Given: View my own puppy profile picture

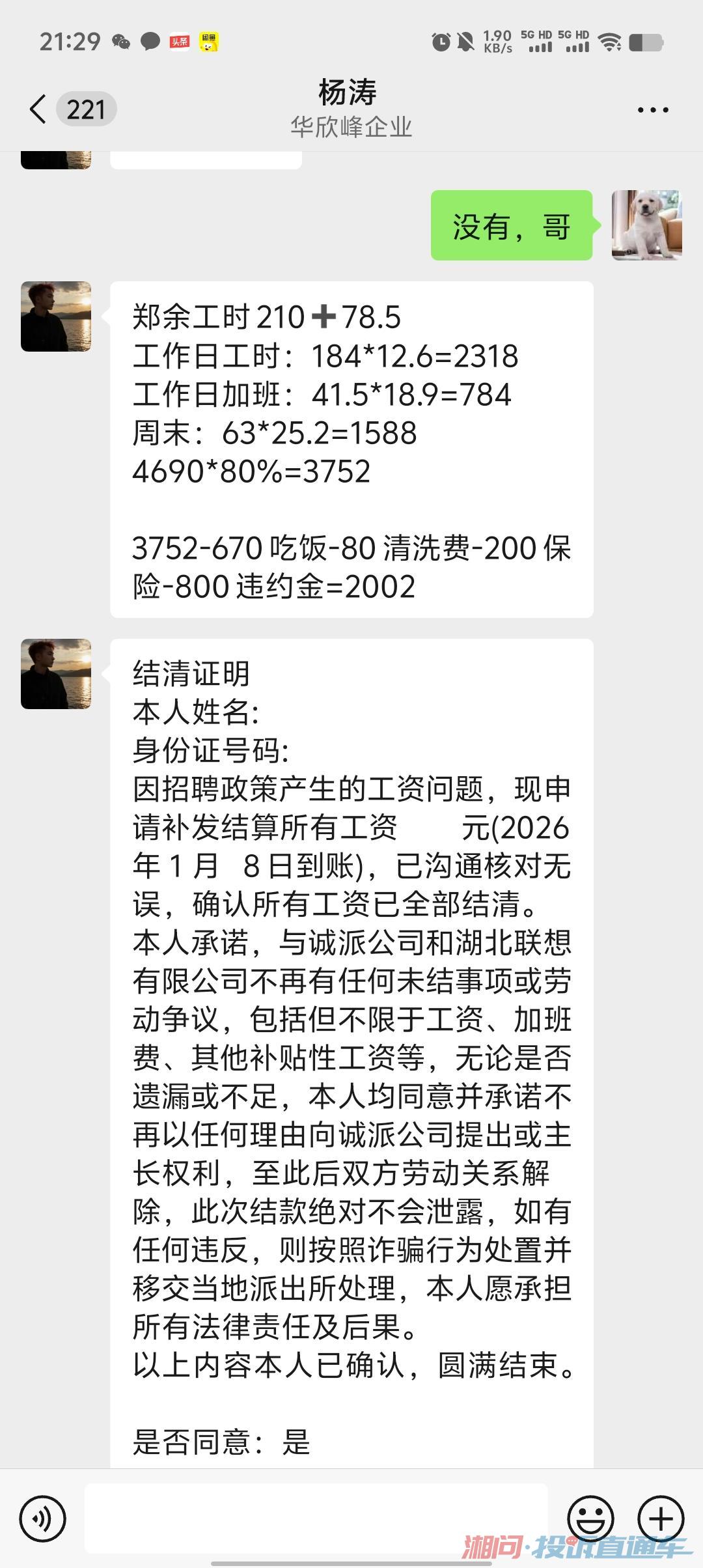Looking at the screenshot, I should [646, 225].
